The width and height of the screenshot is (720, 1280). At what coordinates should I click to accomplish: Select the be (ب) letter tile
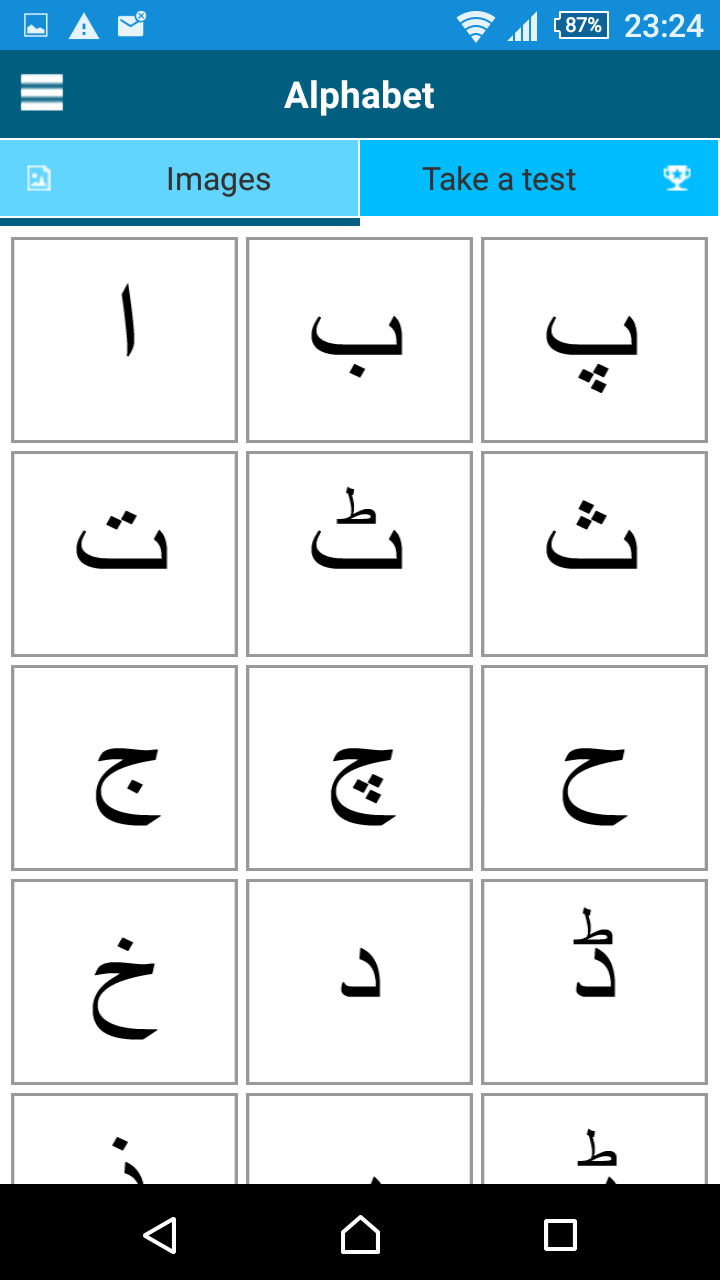click(x=359, y=340)
